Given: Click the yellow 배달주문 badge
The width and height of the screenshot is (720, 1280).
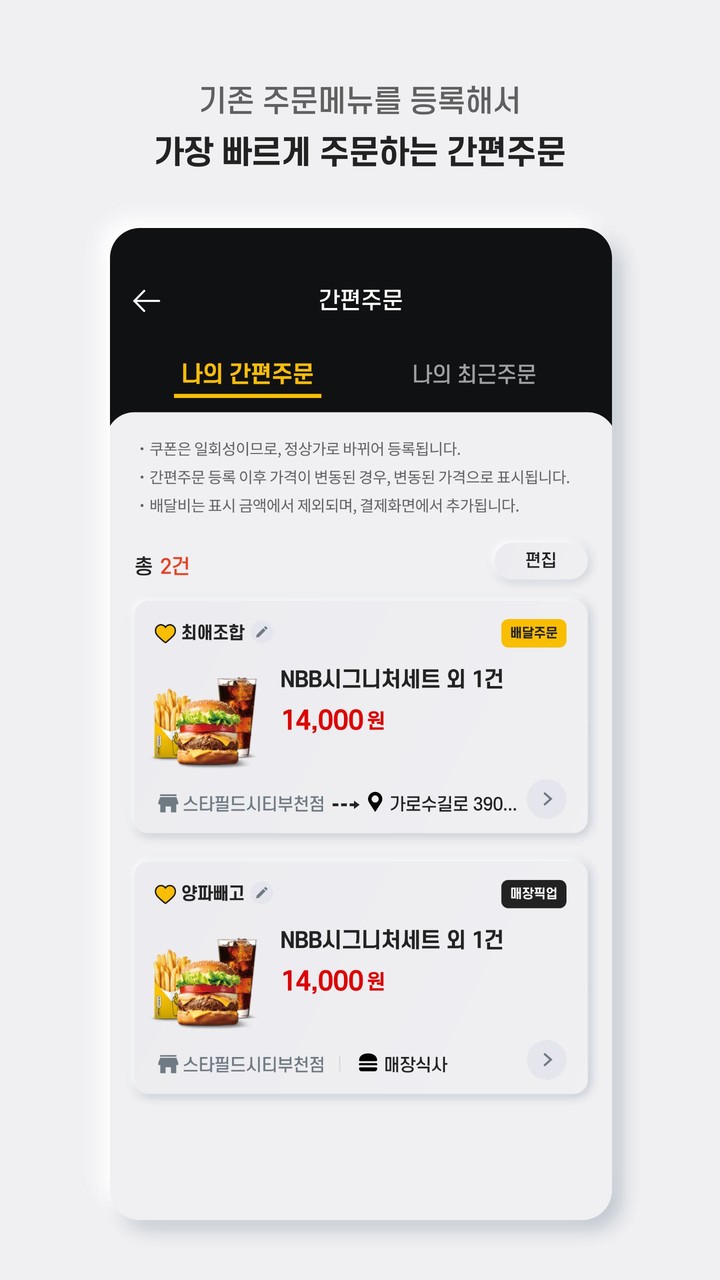Looking at the screenshot, I should [533, 633].
